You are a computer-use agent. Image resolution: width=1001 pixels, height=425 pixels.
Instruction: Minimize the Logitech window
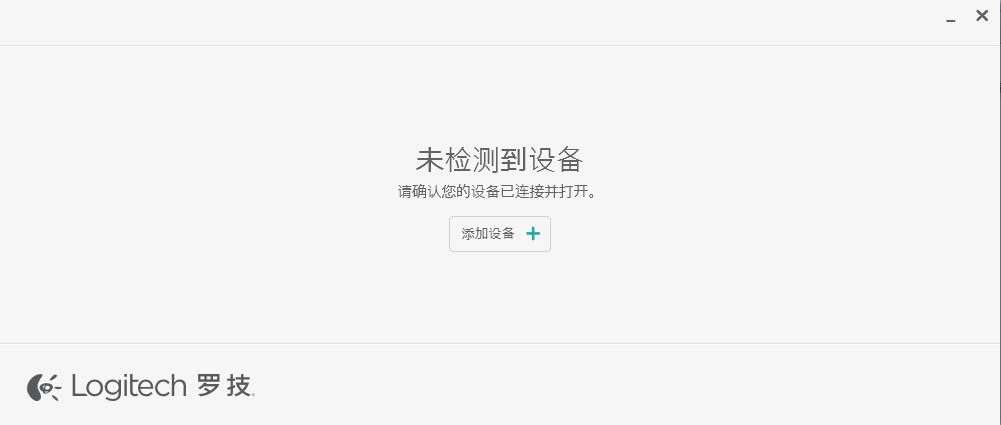951,18
